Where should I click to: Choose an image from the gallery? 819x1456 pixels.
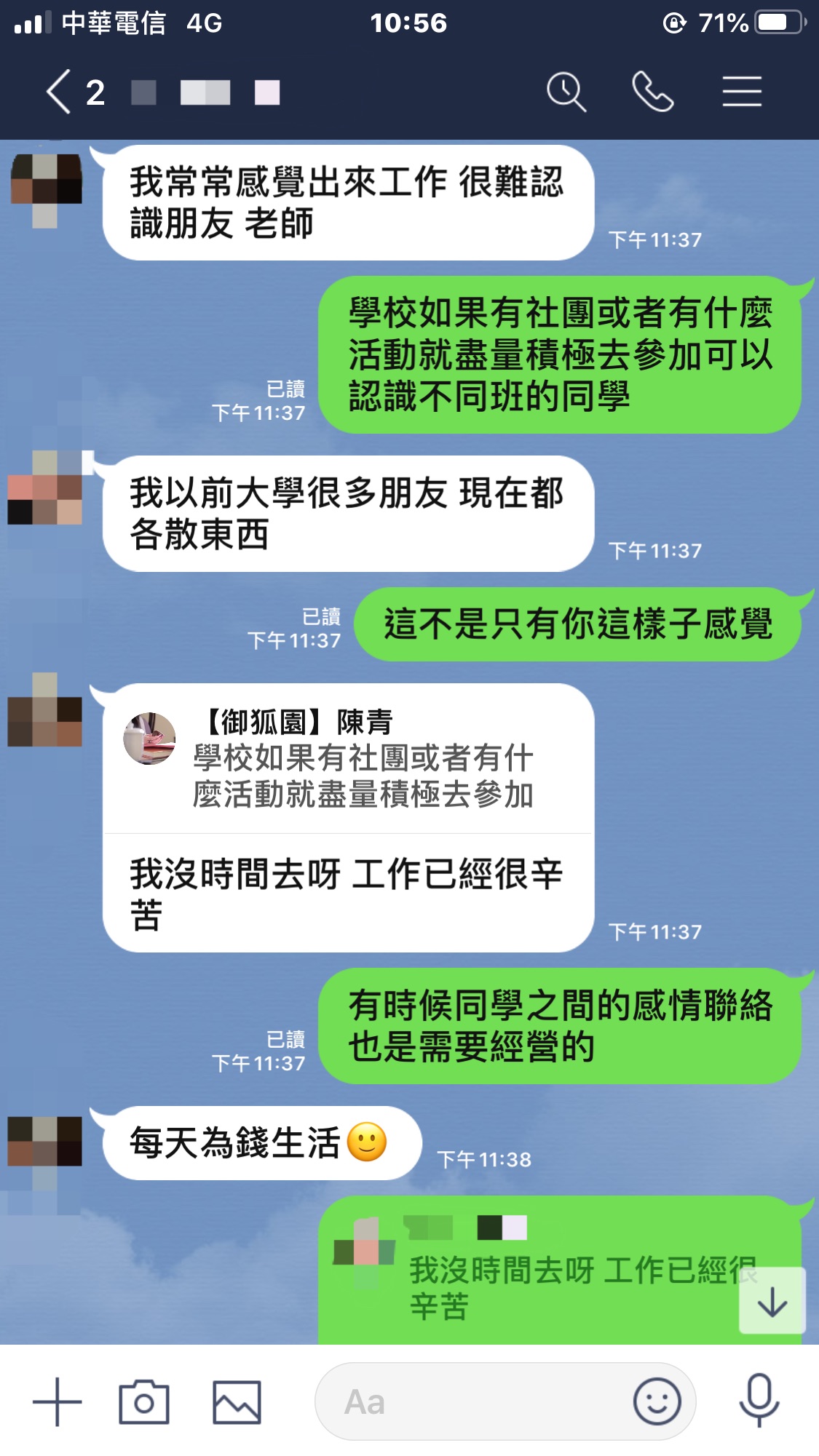[237, 1401]
